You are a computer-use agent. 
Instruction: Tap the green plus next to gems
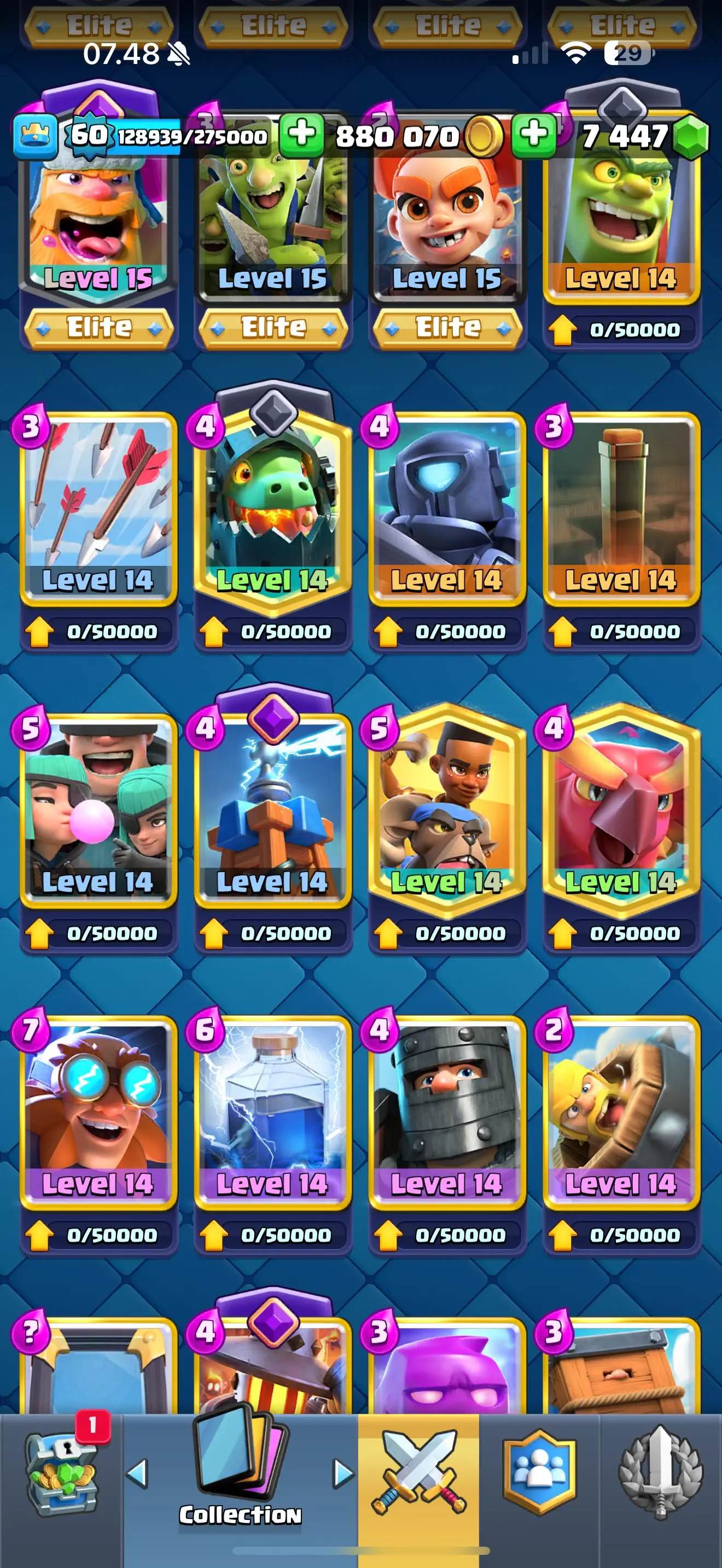click(534, 134)
